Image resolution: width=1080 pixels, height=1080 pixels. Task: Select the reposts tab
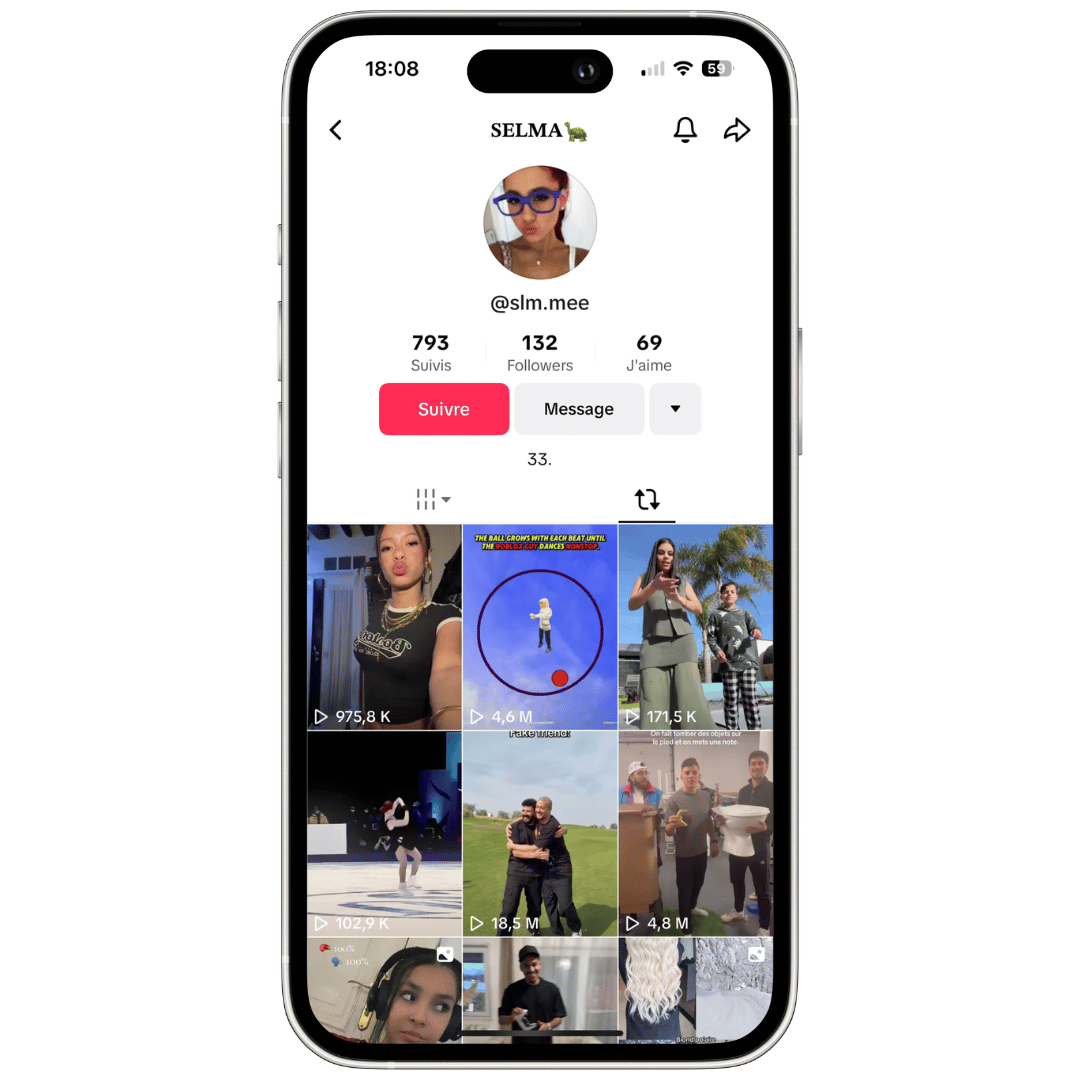(647, 499)
